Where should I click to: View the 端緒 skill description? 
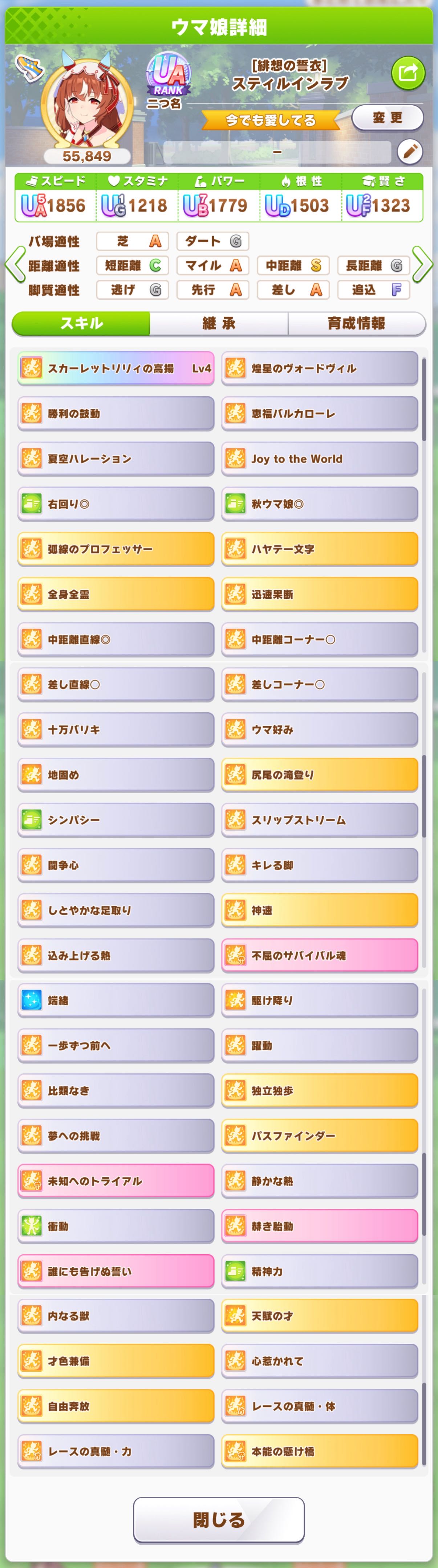pyautogui.click(x=116, y=1001)
